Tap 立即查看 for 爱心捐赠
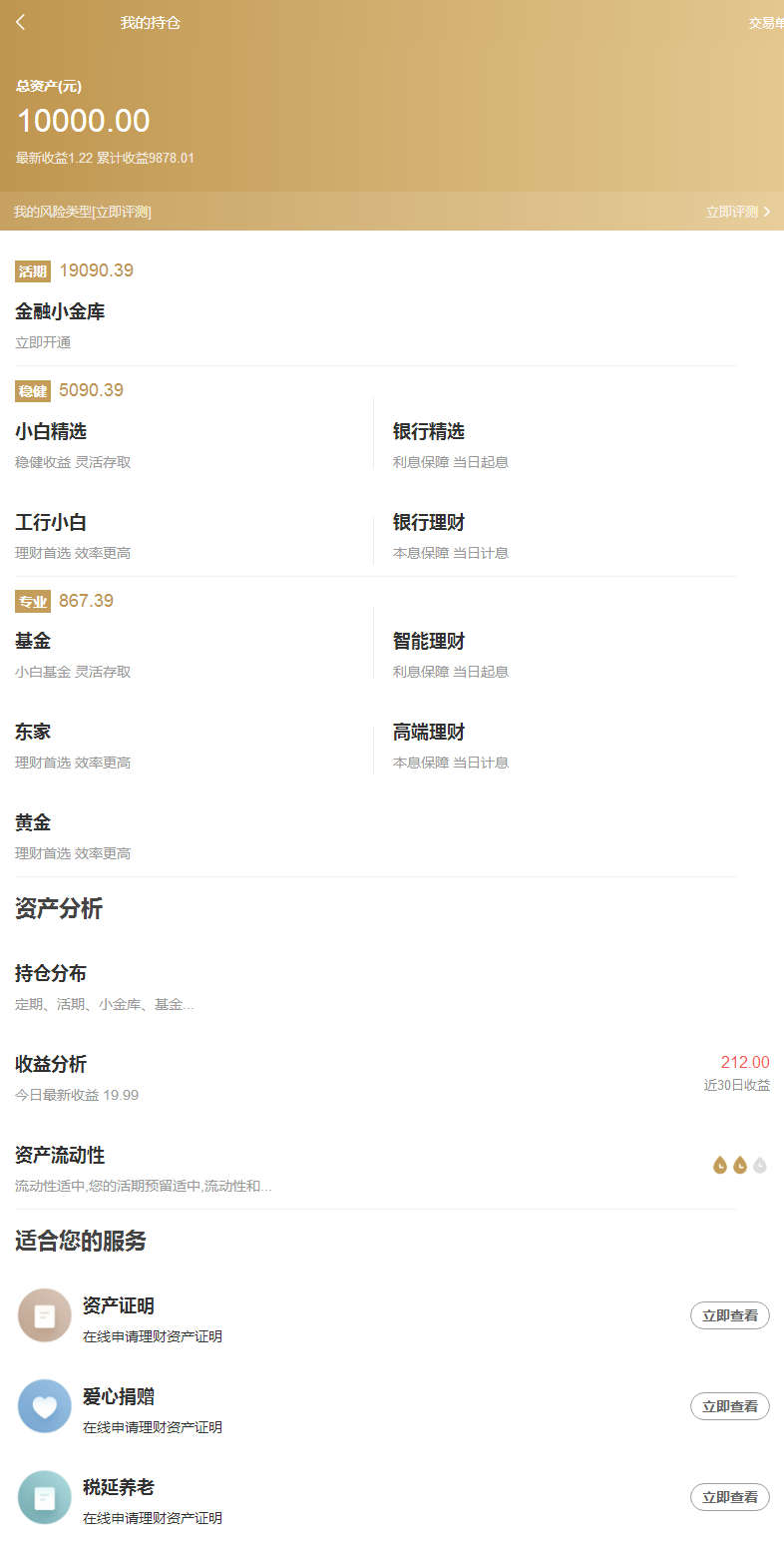 pyautogui.click(x=729, y=1406)
